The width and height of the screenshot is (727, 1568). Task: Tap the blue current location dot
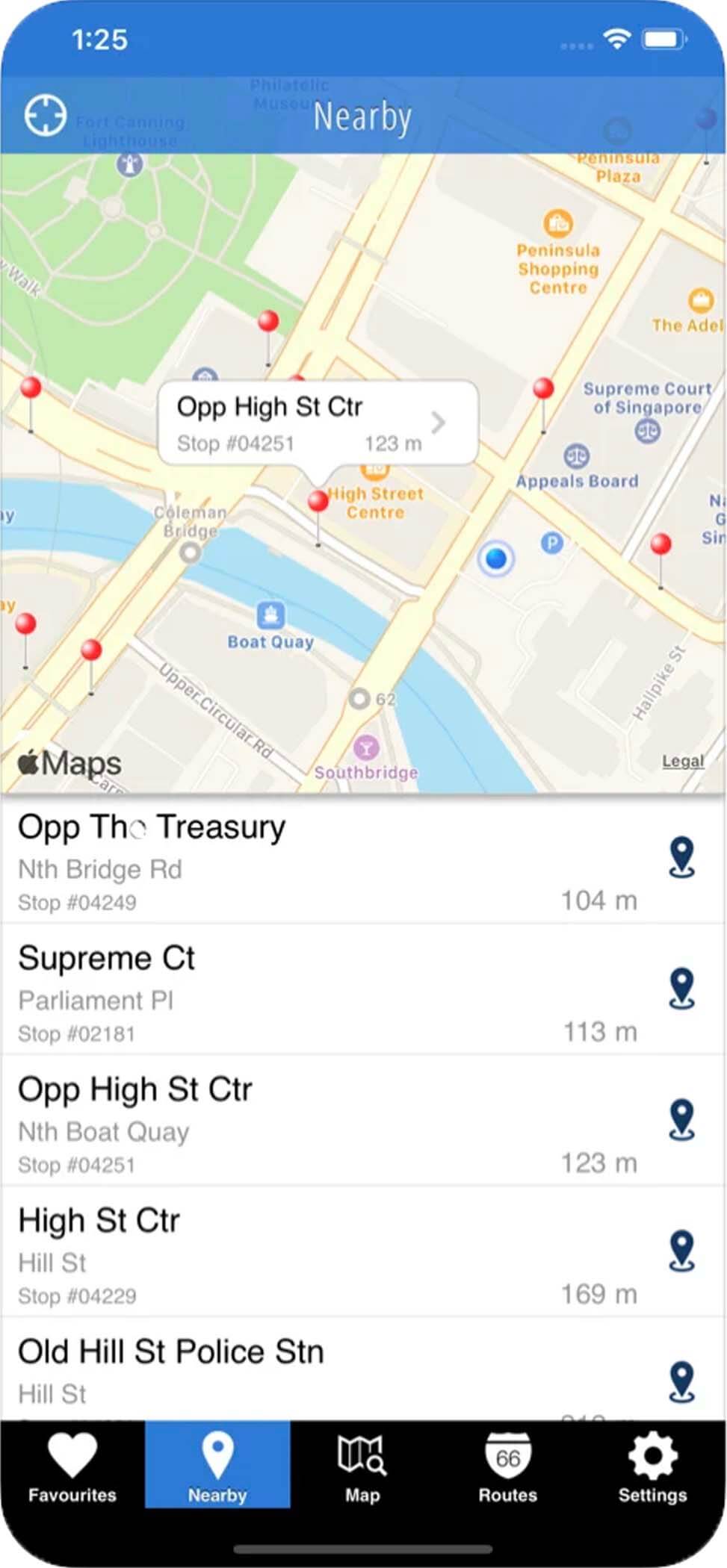[x=495, y=560]
